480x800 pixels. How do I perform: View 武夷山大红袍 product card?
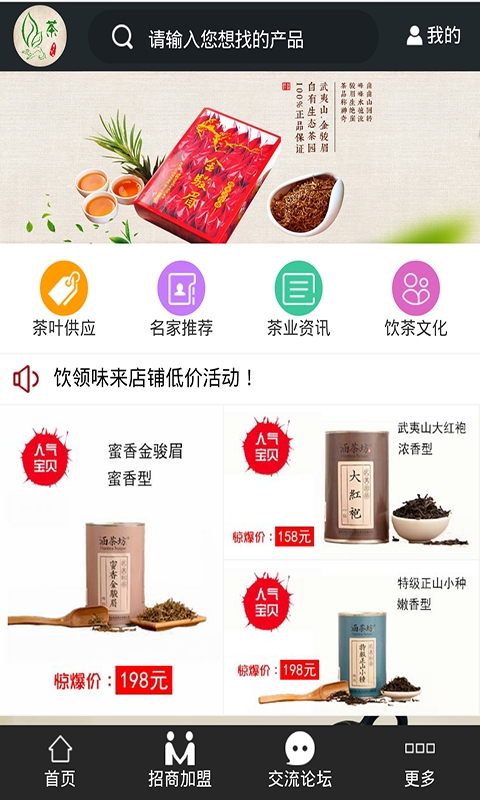[351, 483]
